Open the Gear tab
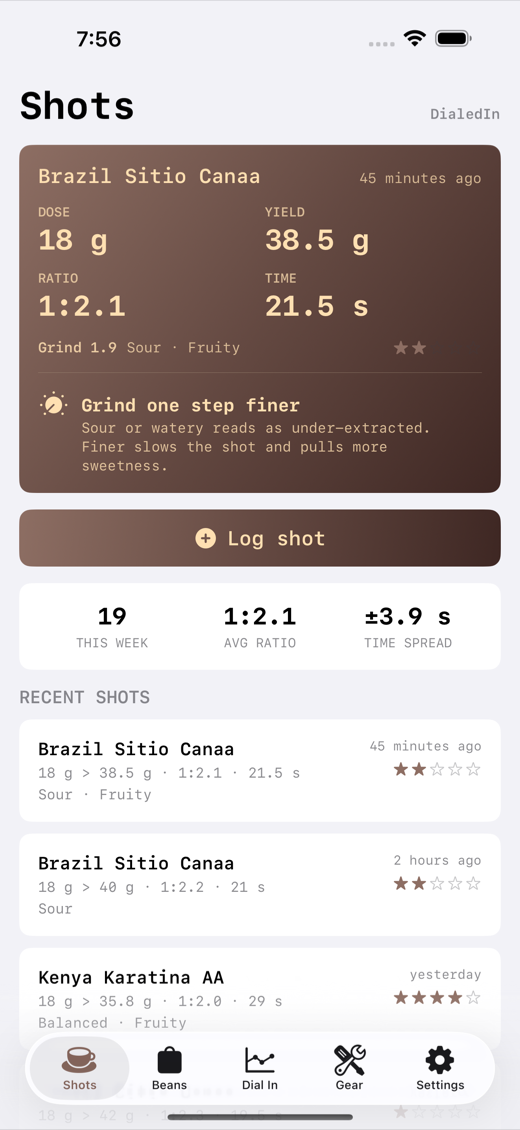The width and height of the screenshot is (520, 1130). pos(349,1069)
